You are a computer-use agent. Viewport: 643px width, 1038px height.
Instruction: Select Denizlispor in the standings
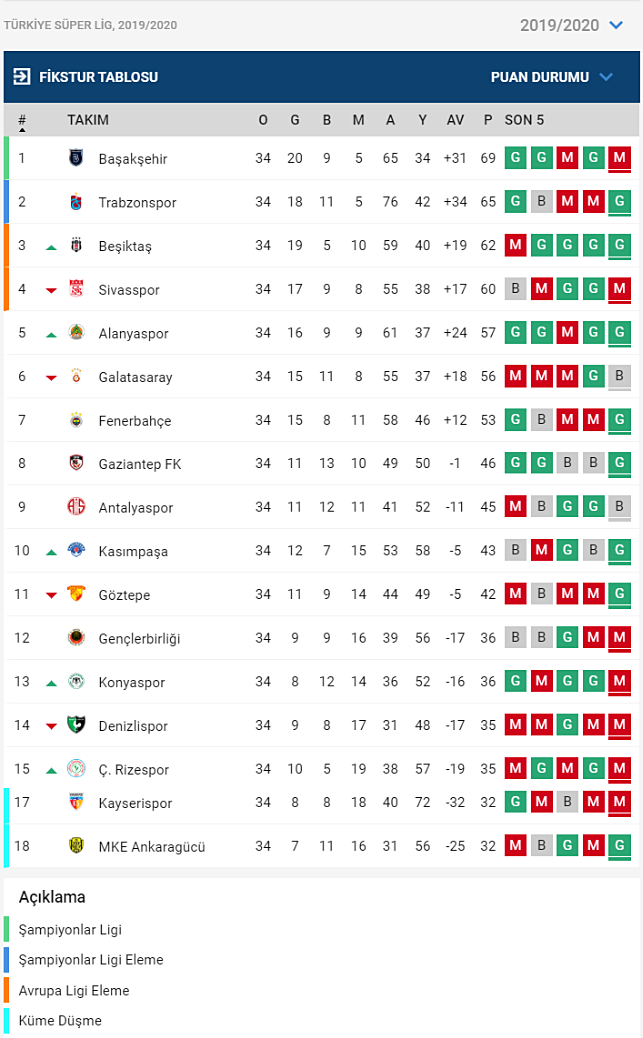[133, 726]
